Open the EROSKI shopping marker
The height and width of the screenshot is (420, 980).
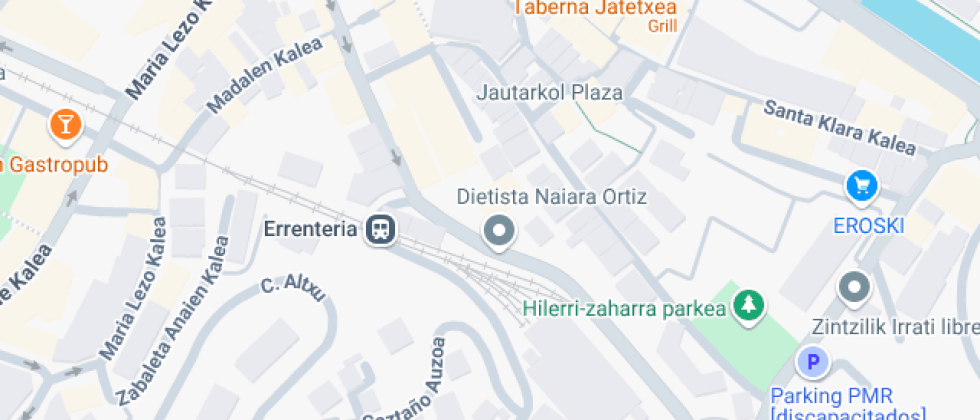(860, 186)
